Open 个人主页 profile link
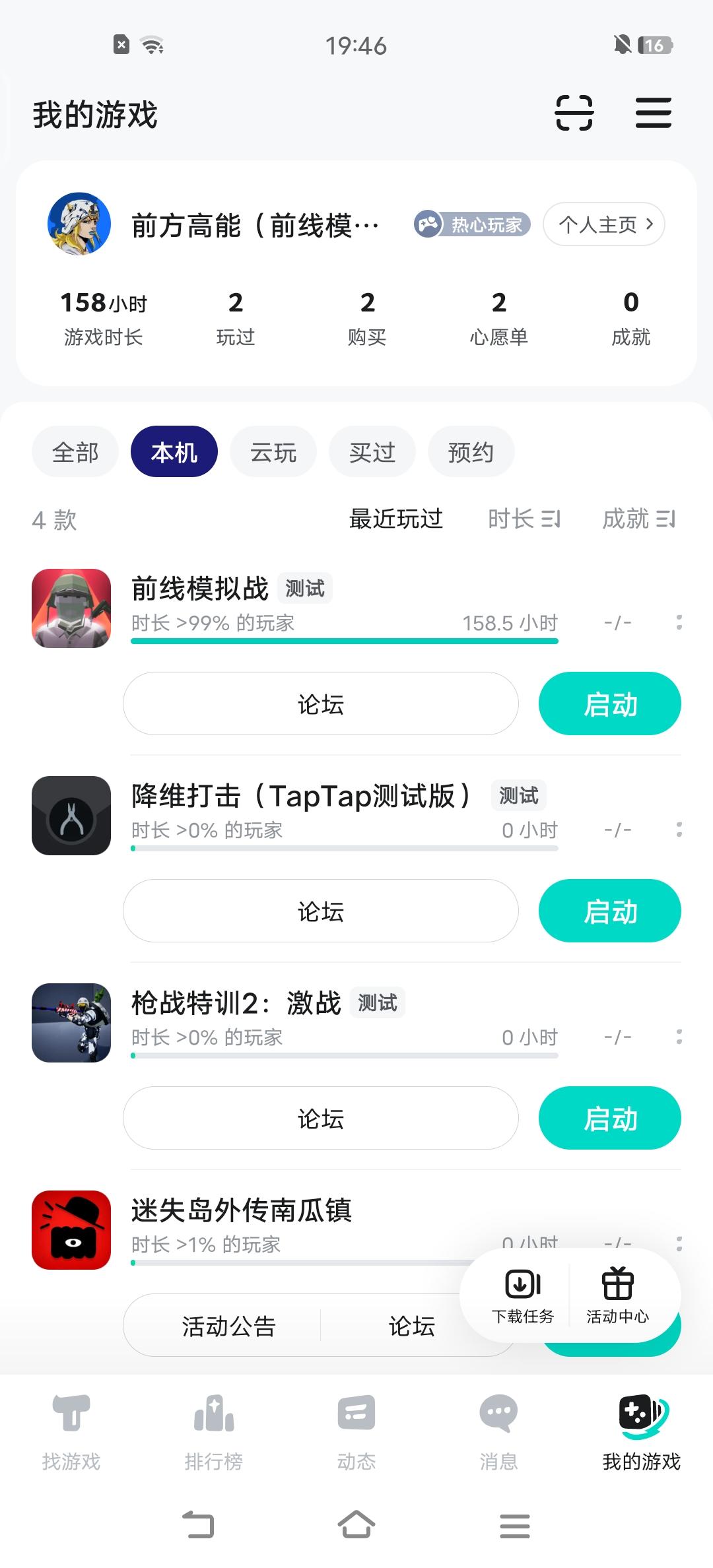The height and width of the screenshot is (1568, 713). click(x=603, y=224)
